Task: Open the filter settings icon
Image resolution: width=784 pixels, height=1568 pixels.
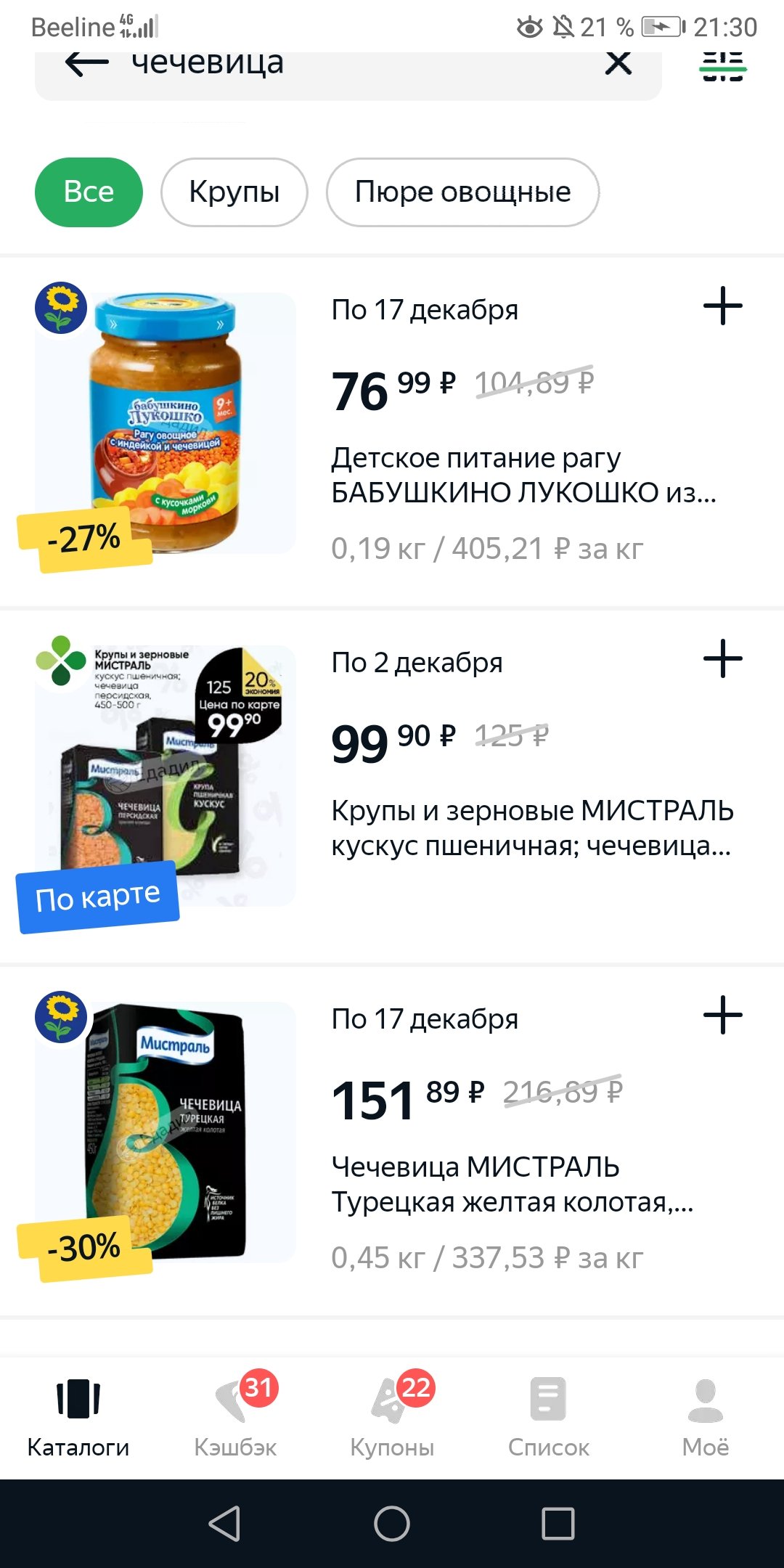Action: click(723, 67)
